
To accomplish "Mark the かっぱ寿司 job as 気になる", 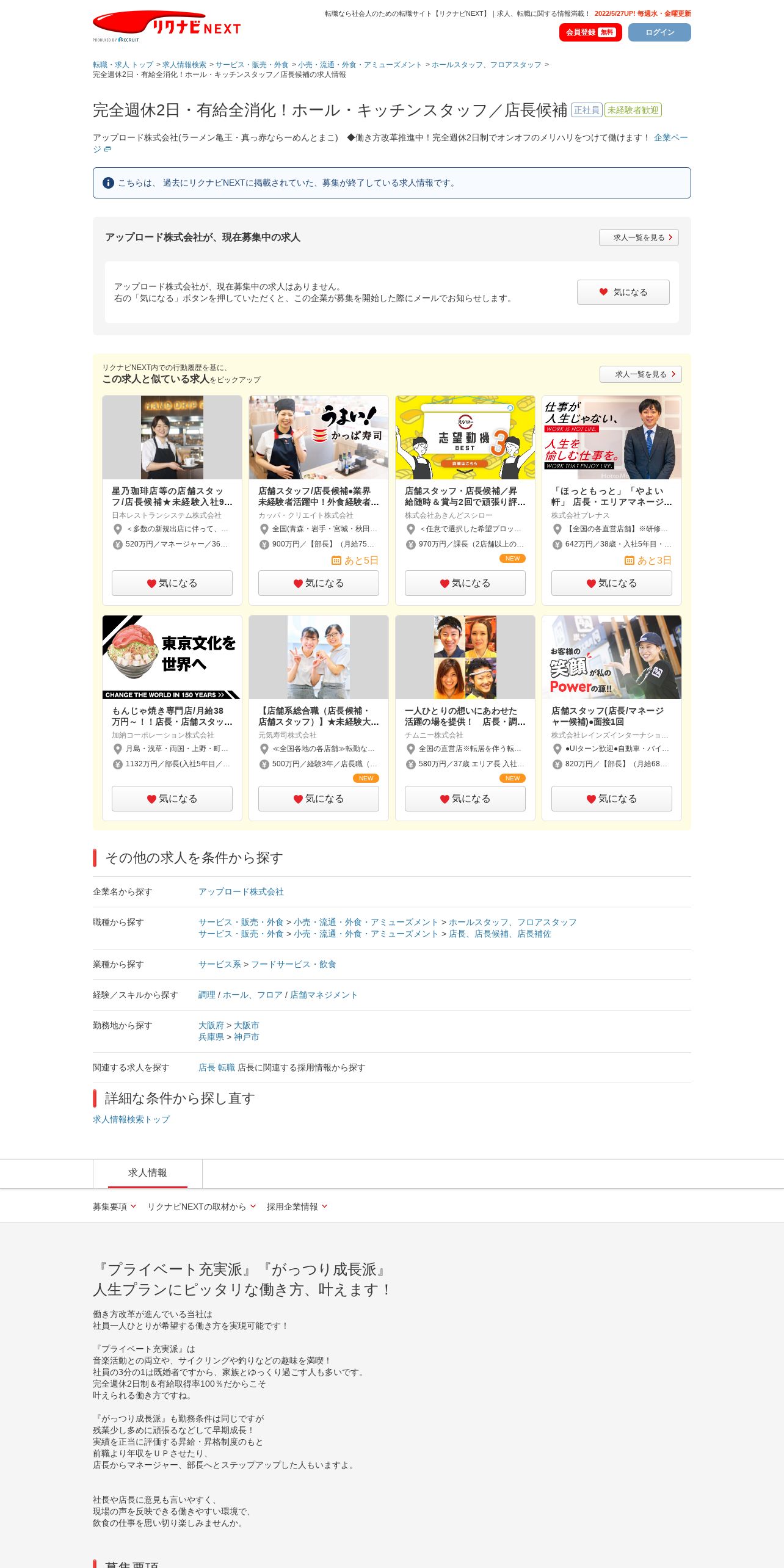I will tap(319, 583).
